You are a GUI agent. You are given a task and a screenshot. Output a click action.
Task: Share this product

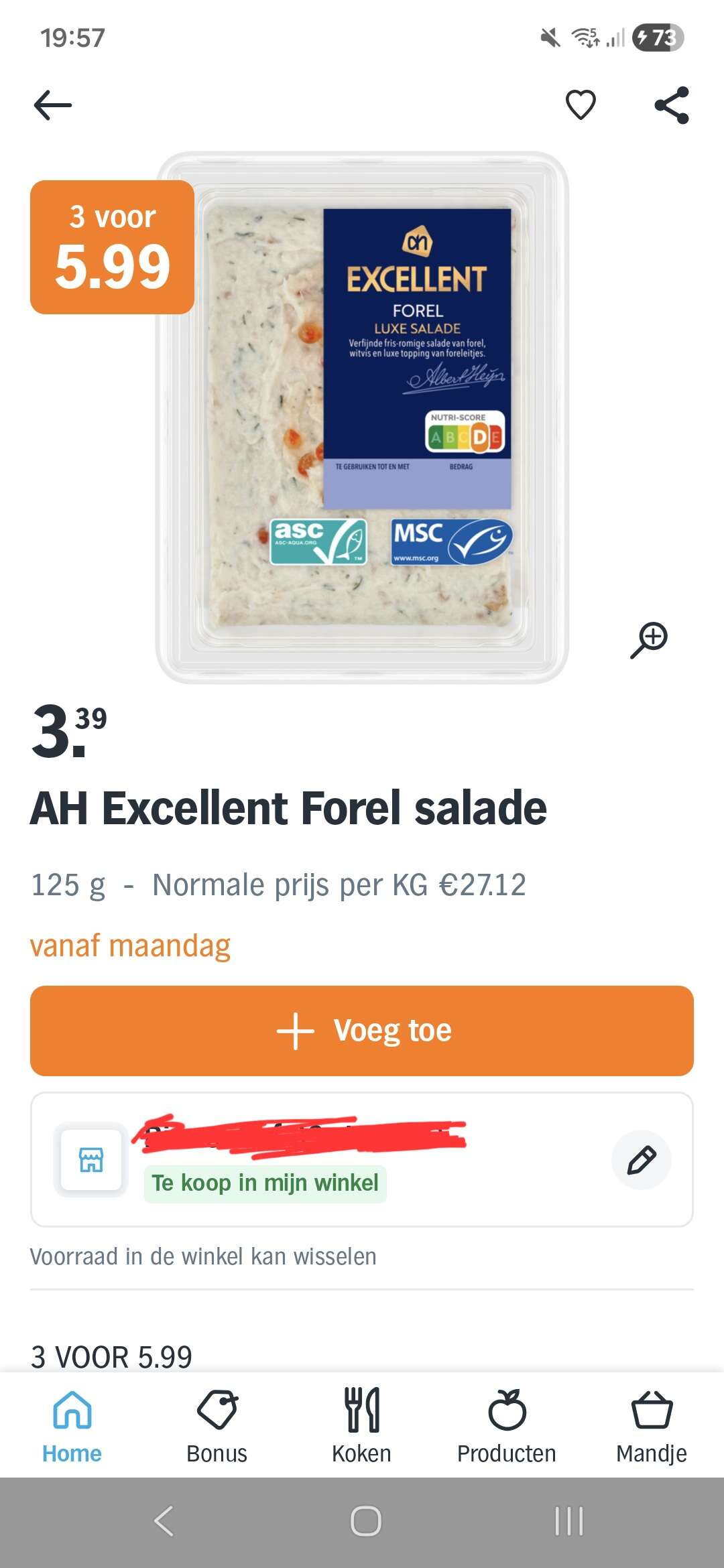672,105
